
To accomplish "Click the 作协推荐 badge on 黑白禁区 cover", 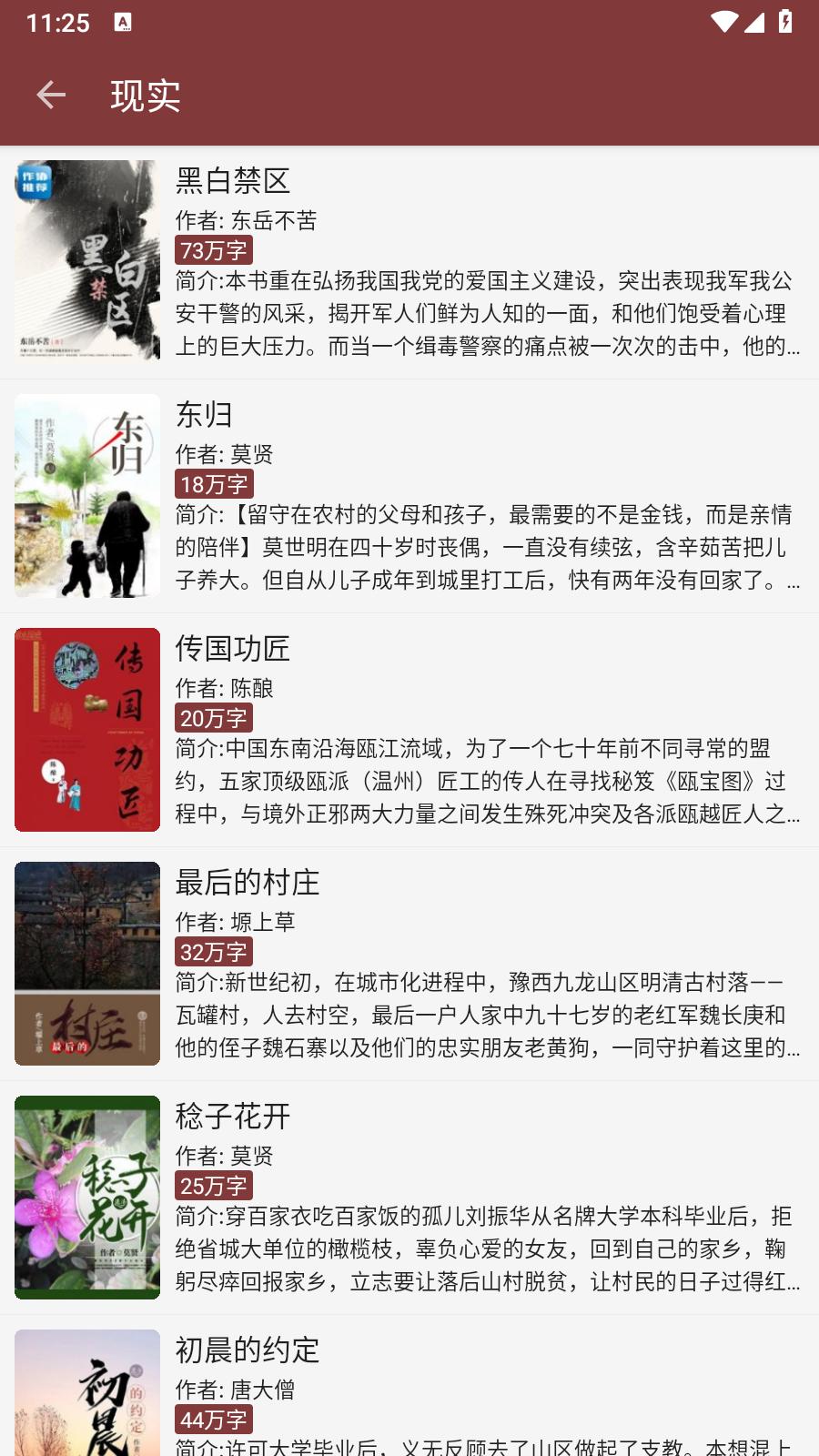I will [35, 181].
